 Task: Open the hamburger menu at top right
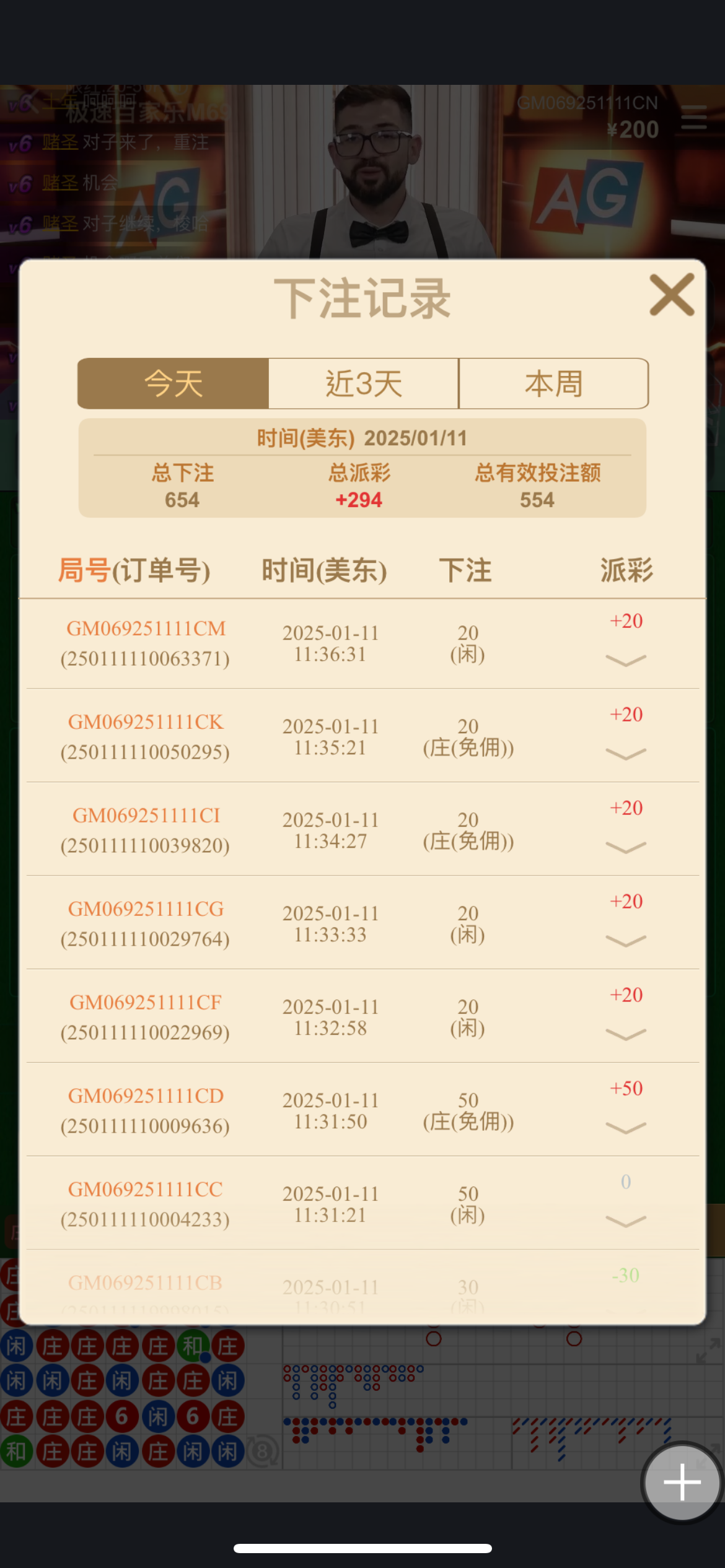tap(694, 118)
